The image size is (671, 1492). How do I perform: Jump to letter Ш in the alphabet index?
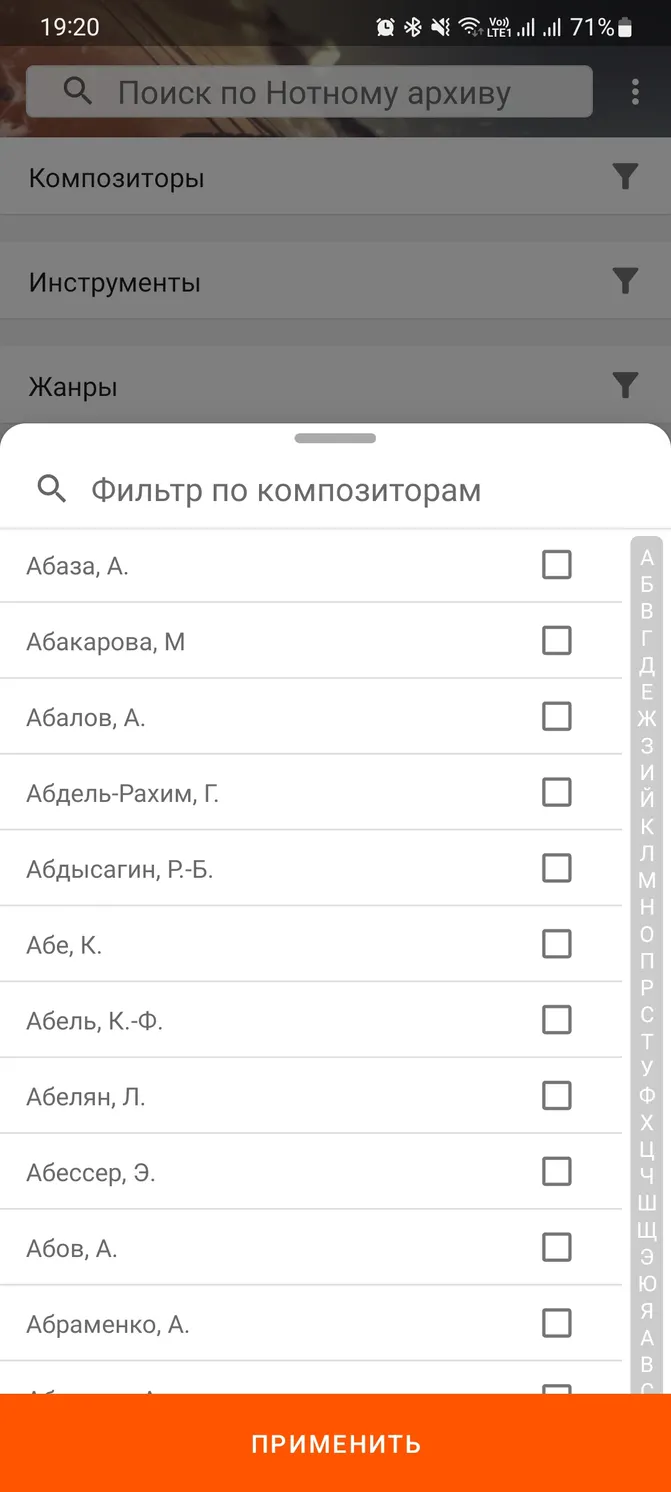click(647, 1203)
